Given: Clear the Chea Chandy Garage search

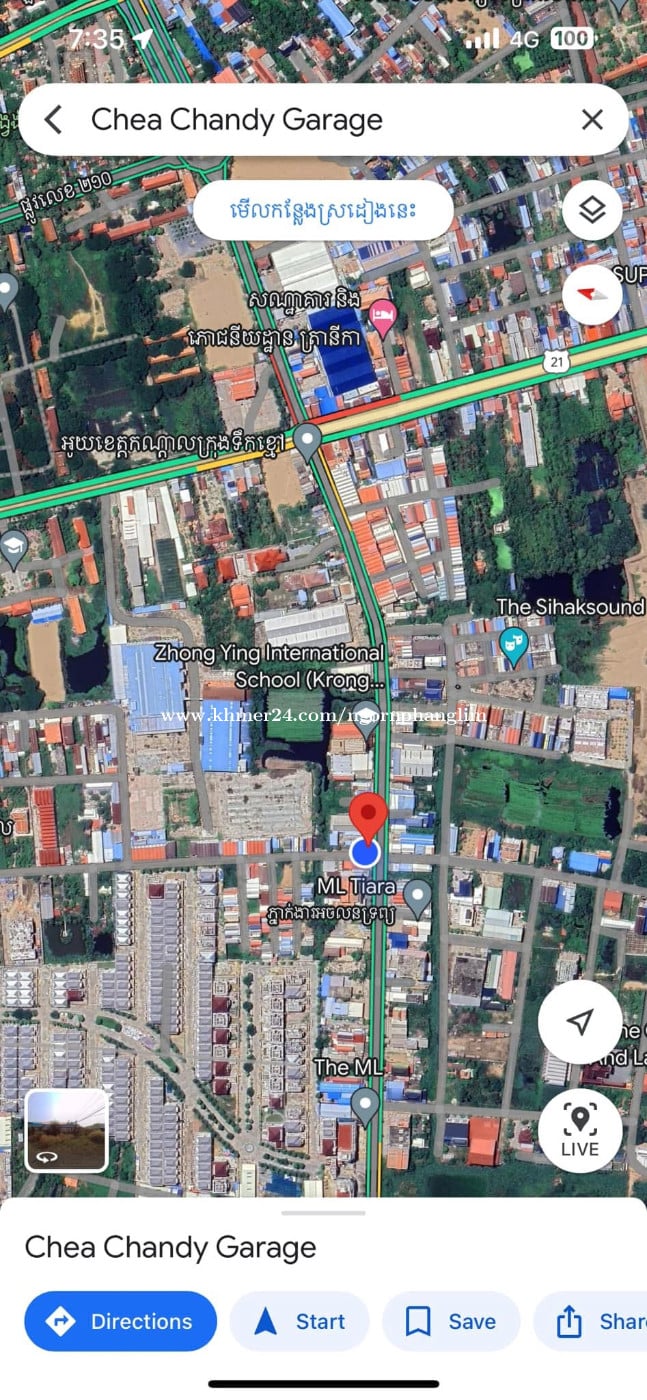Looking at the screenshot, I should [x=592, y=120].
